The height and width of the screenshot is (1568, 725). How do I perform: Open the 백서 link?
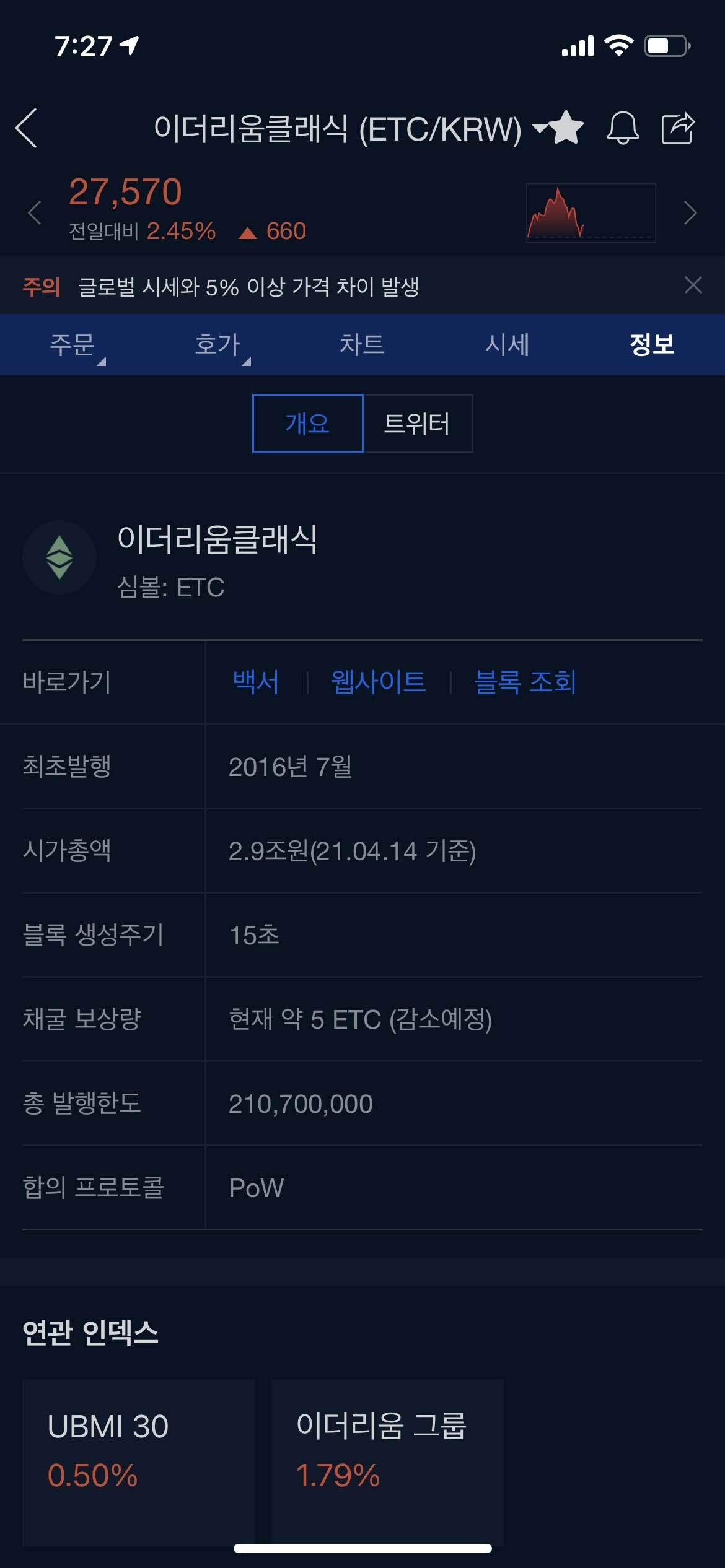256,682
